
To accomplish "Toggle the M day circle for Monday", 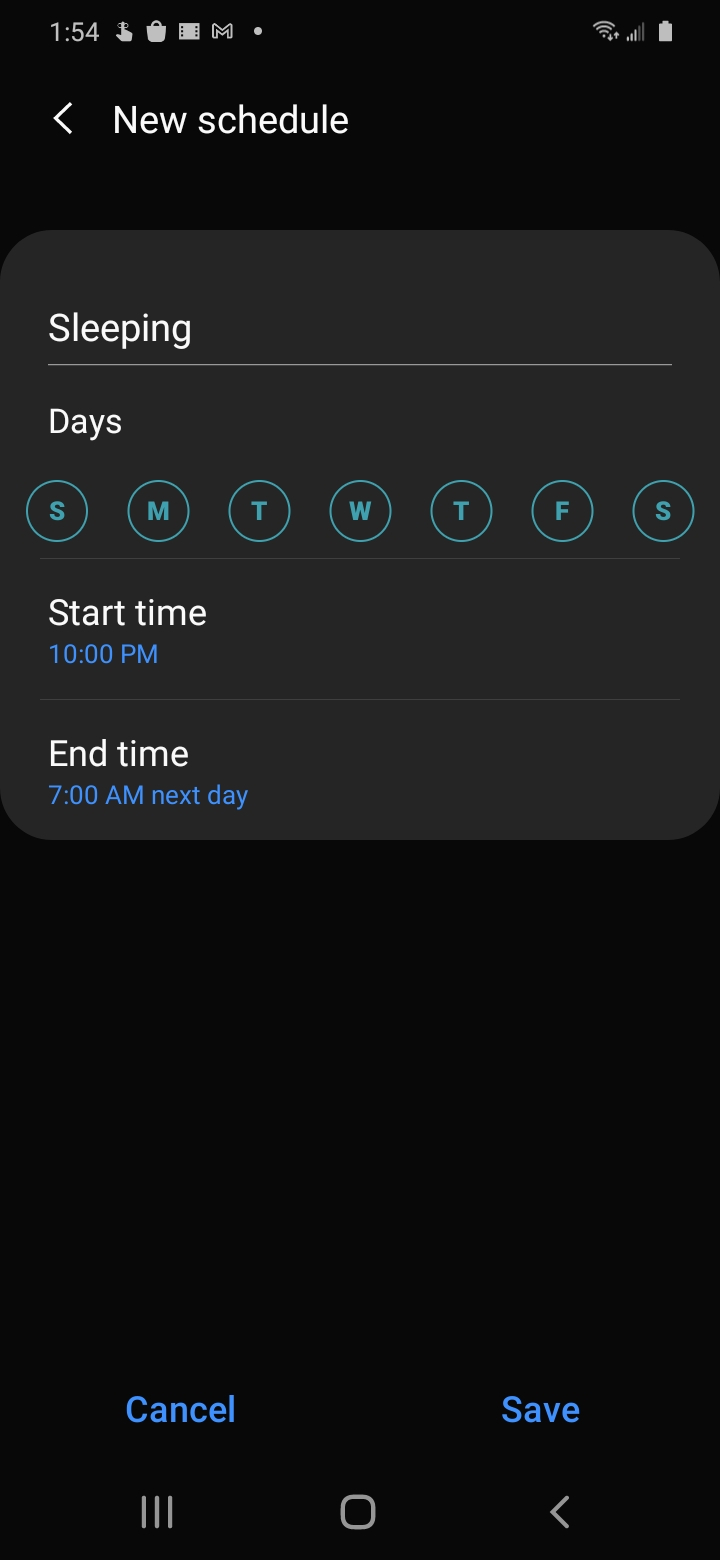I will point(158,511).
